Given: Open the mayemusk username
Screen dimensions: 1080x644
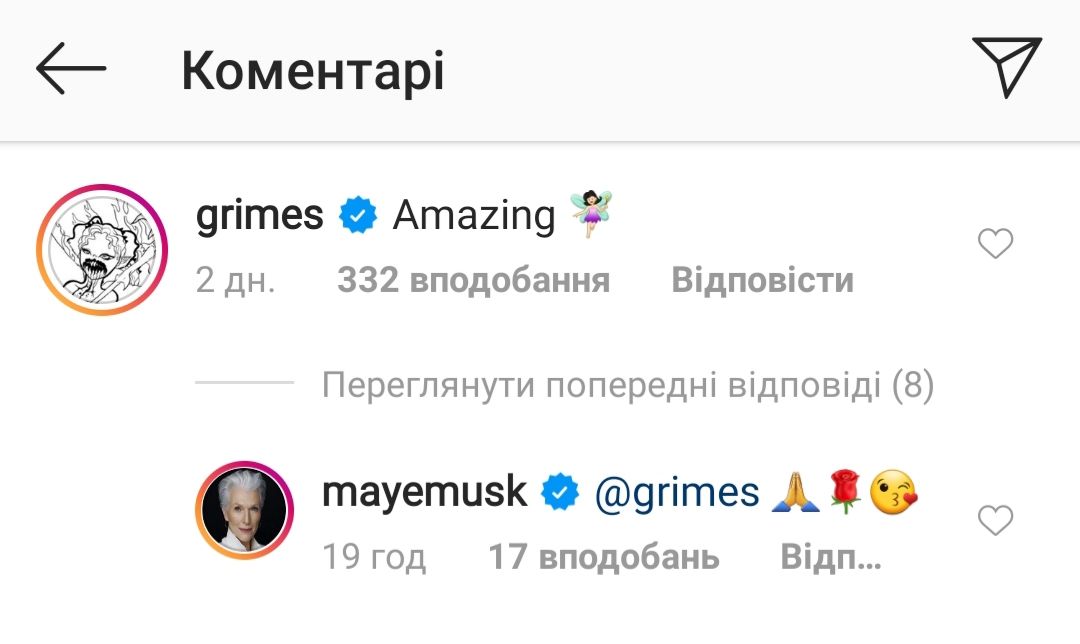Looking at the screenshot, I should [425, 492].
